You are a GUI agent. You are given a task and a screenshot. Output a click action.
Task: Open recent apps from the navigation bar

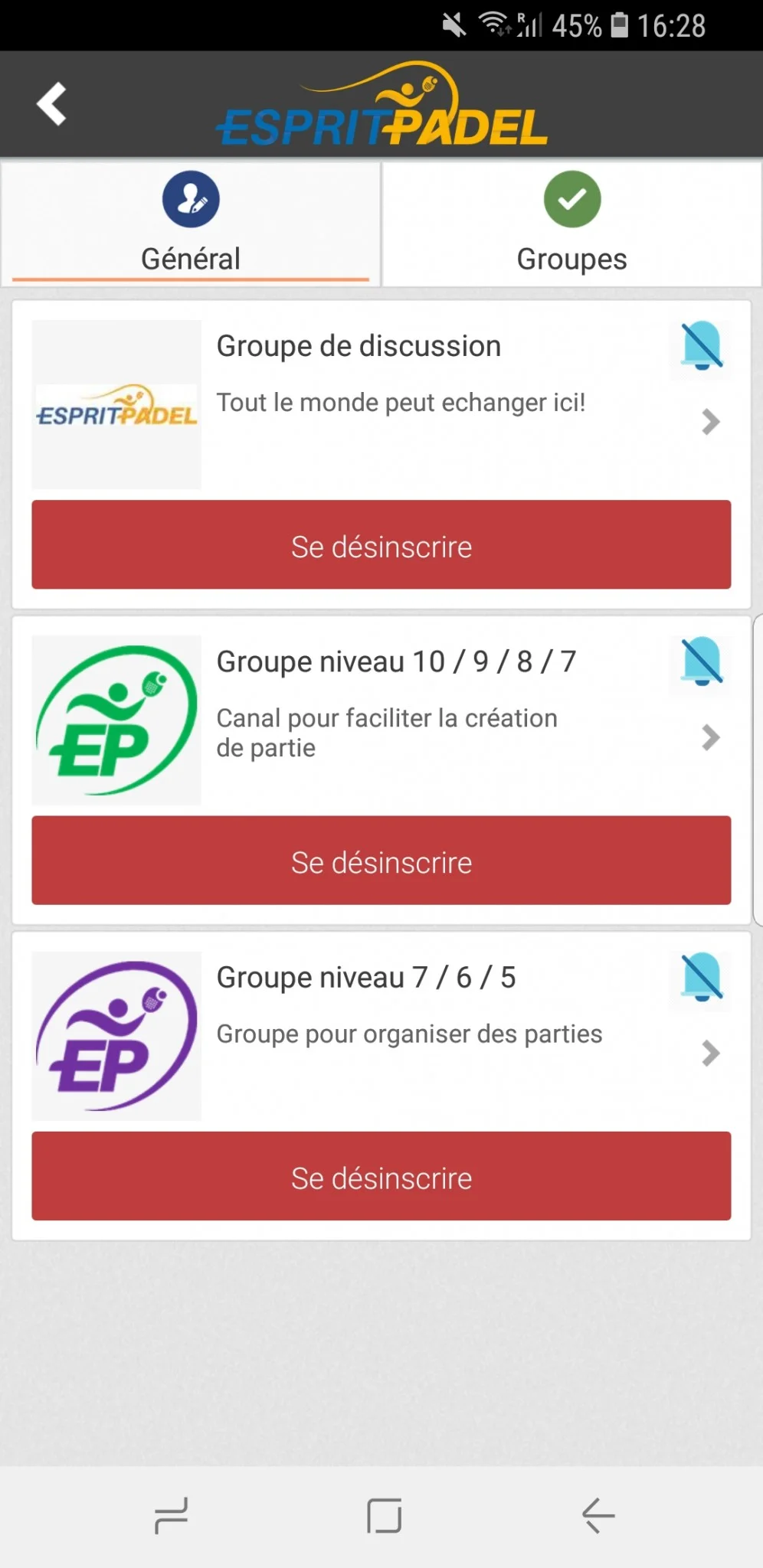click(171, 1515)
